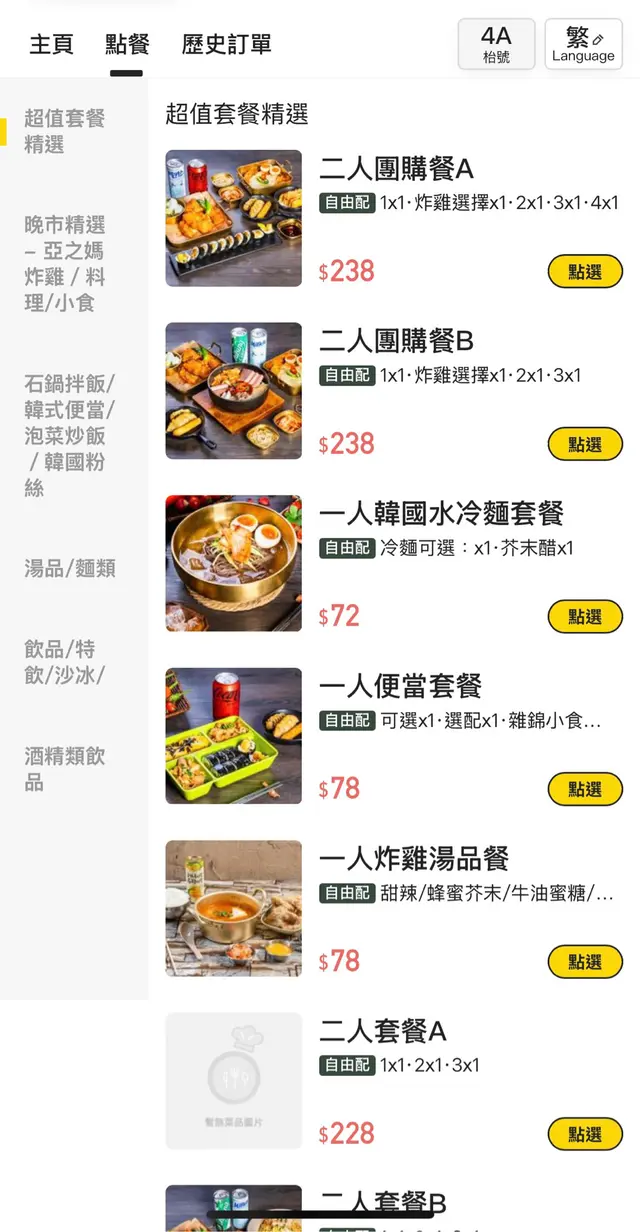
Task: View the 一人韓國水冷麵套餐 dish image
Action: click(233, 563)
